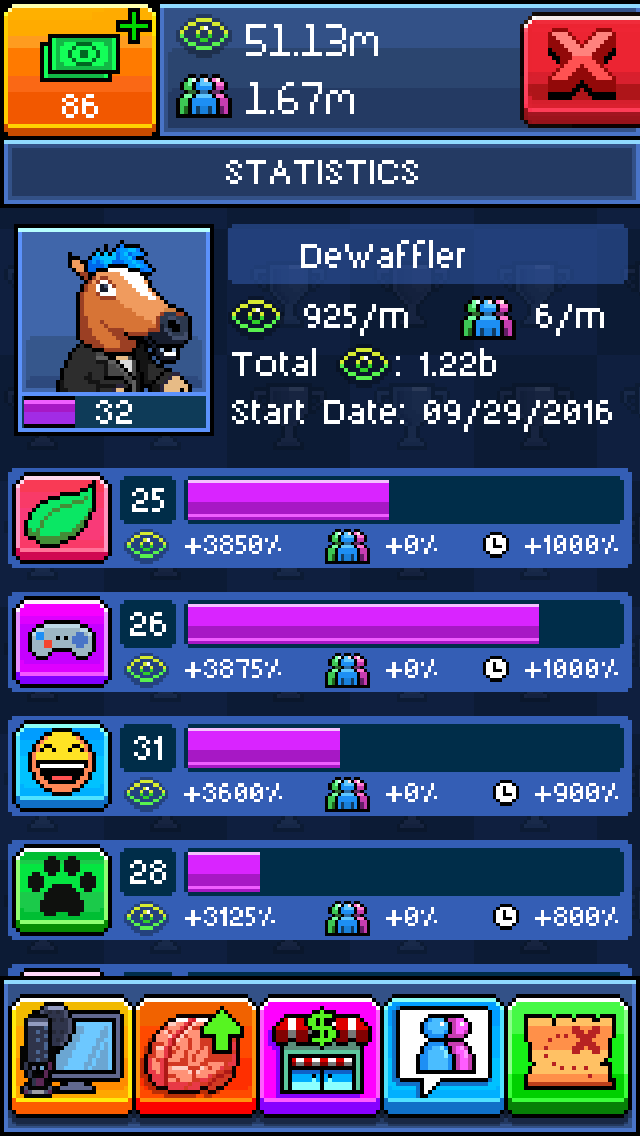Open the brain upgrades tab

196,1055
